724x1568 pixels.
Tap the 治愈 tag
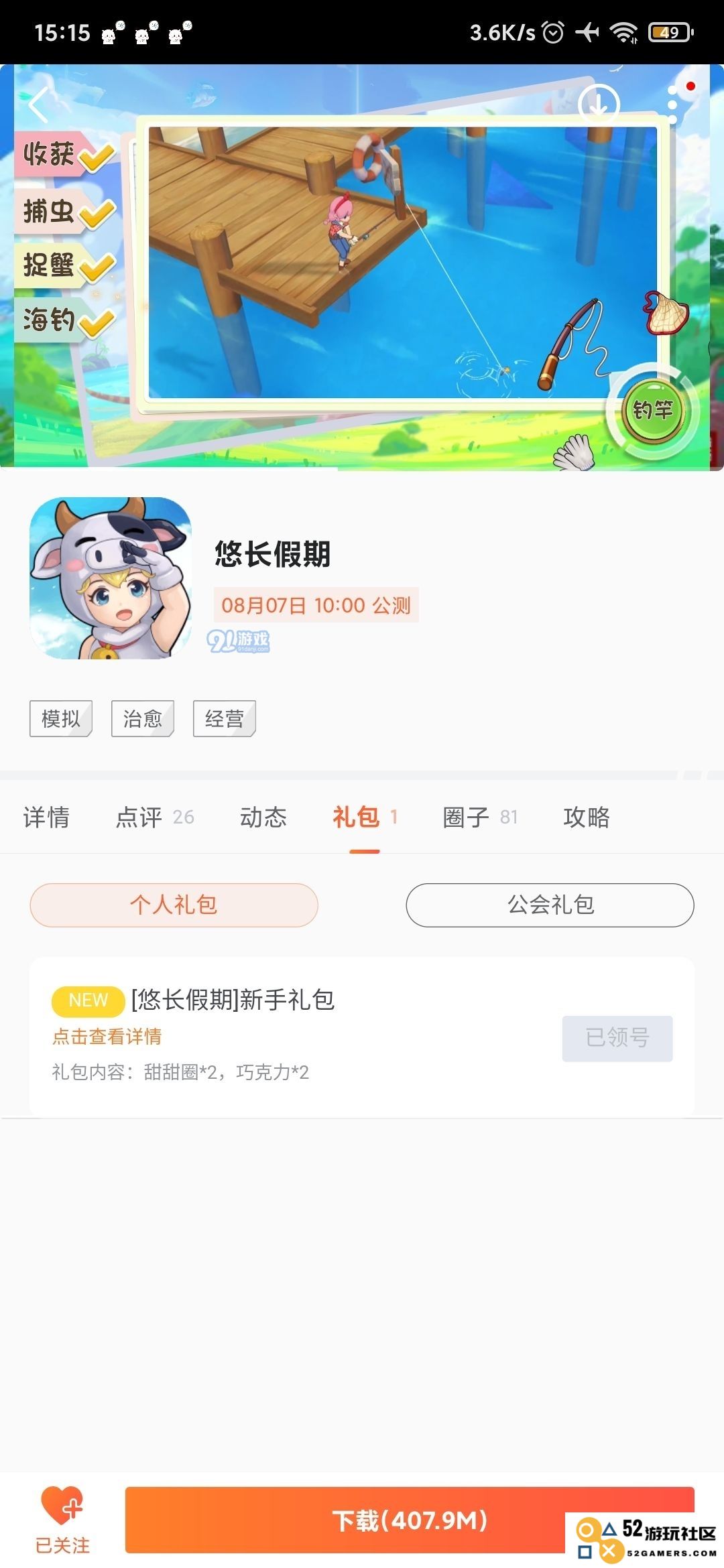[143, 718]
